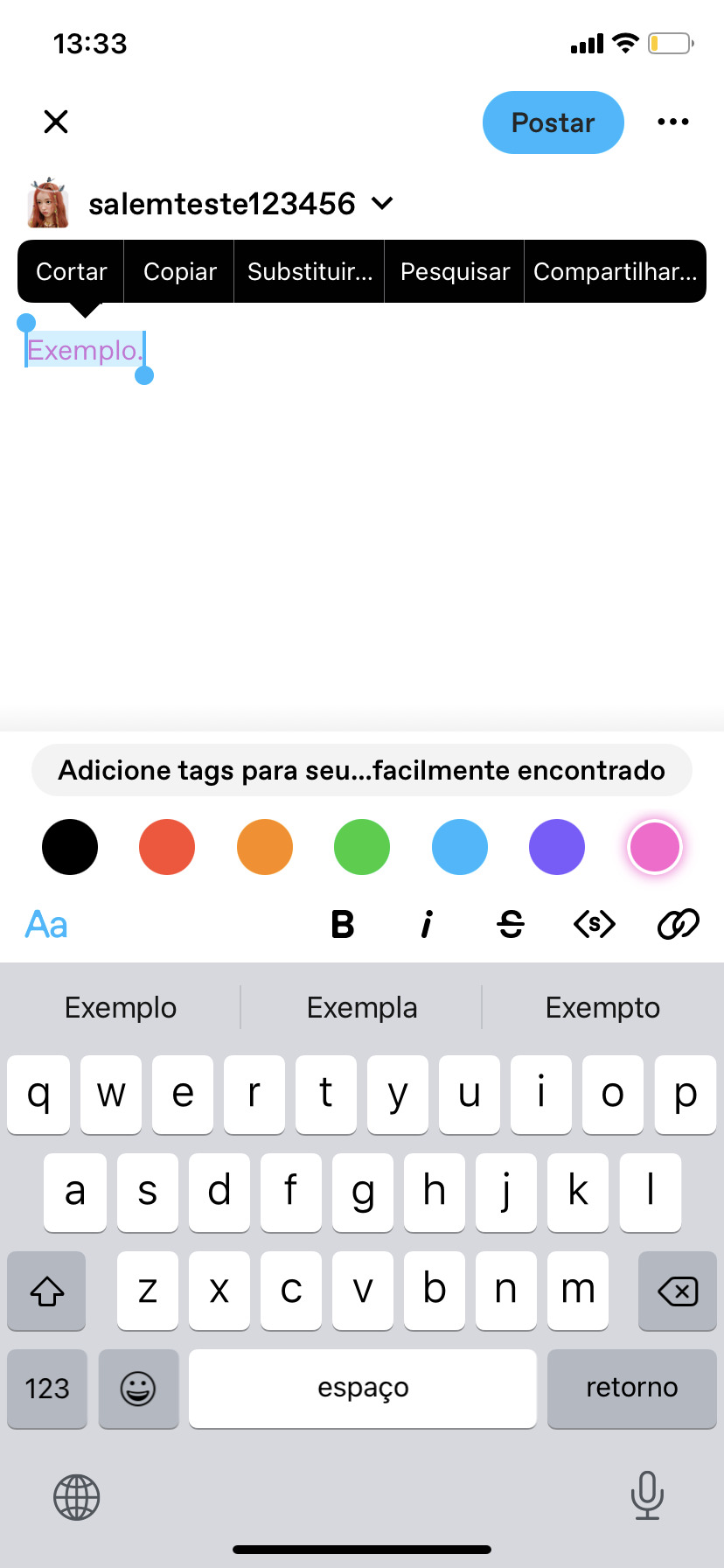Screen dimensions: 724x1568
Task: Open the add tags prompt
Action: point(362,770)
